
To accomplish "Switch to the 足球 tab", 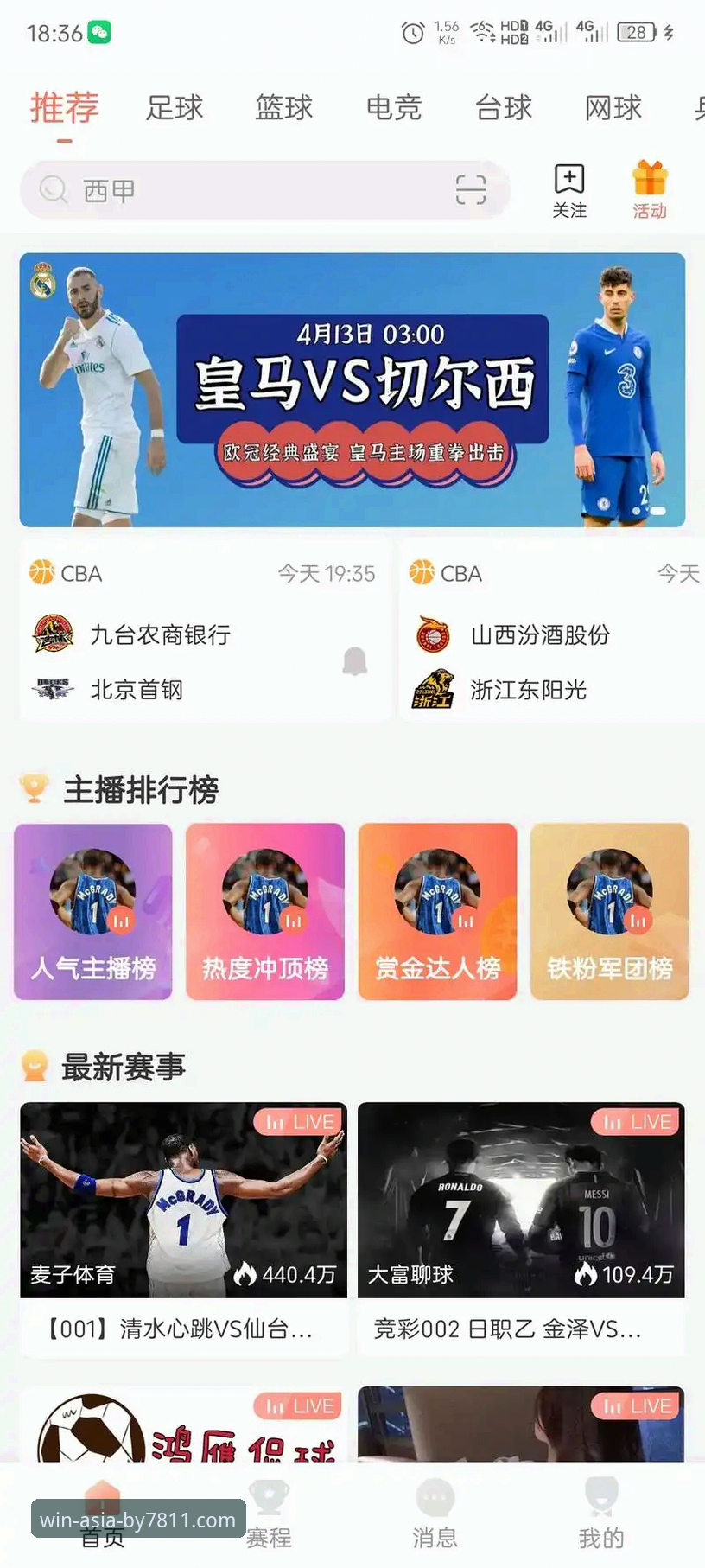I will coord(175,108).
